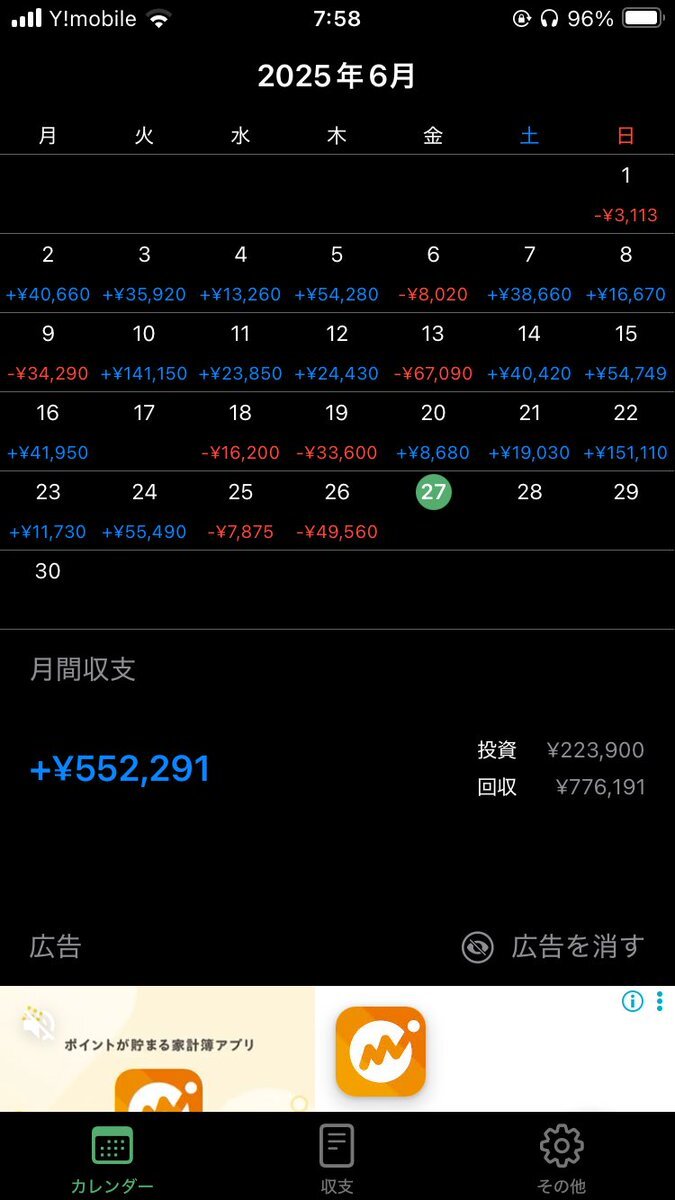Select June 5 showing +¥54,280

coord(337,273)
